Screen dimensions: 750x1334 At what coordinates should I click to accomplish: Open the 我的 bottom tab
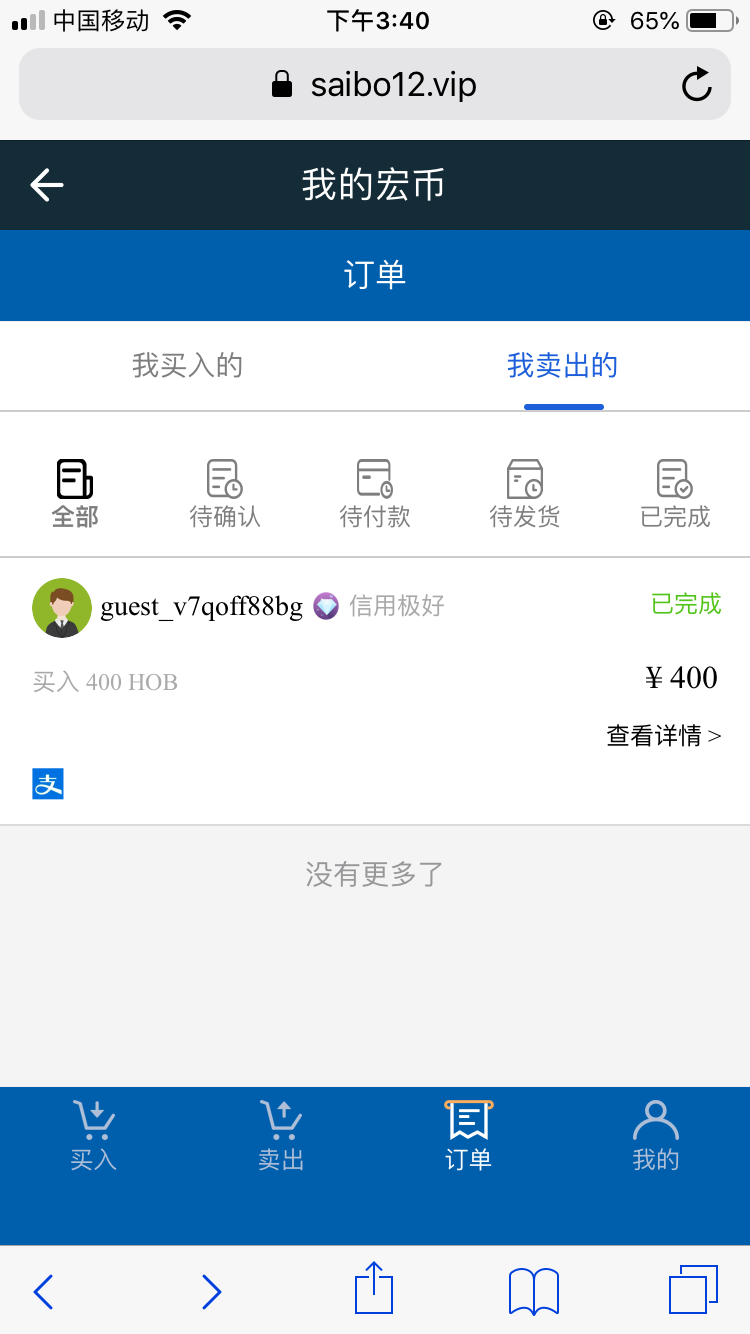click(x=656, y=1135)
